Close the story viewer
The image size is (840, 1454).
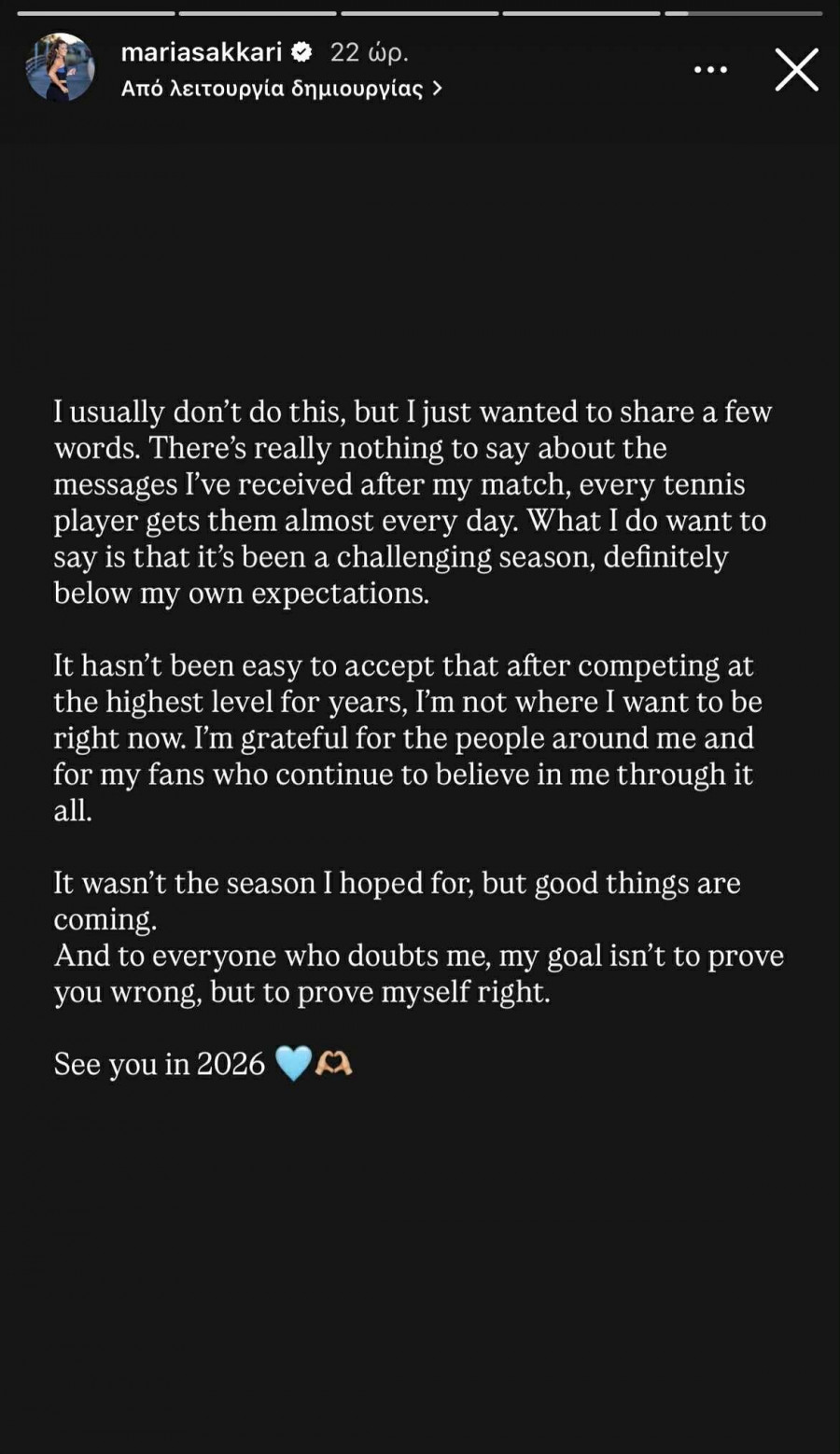(x=796, y=70)
